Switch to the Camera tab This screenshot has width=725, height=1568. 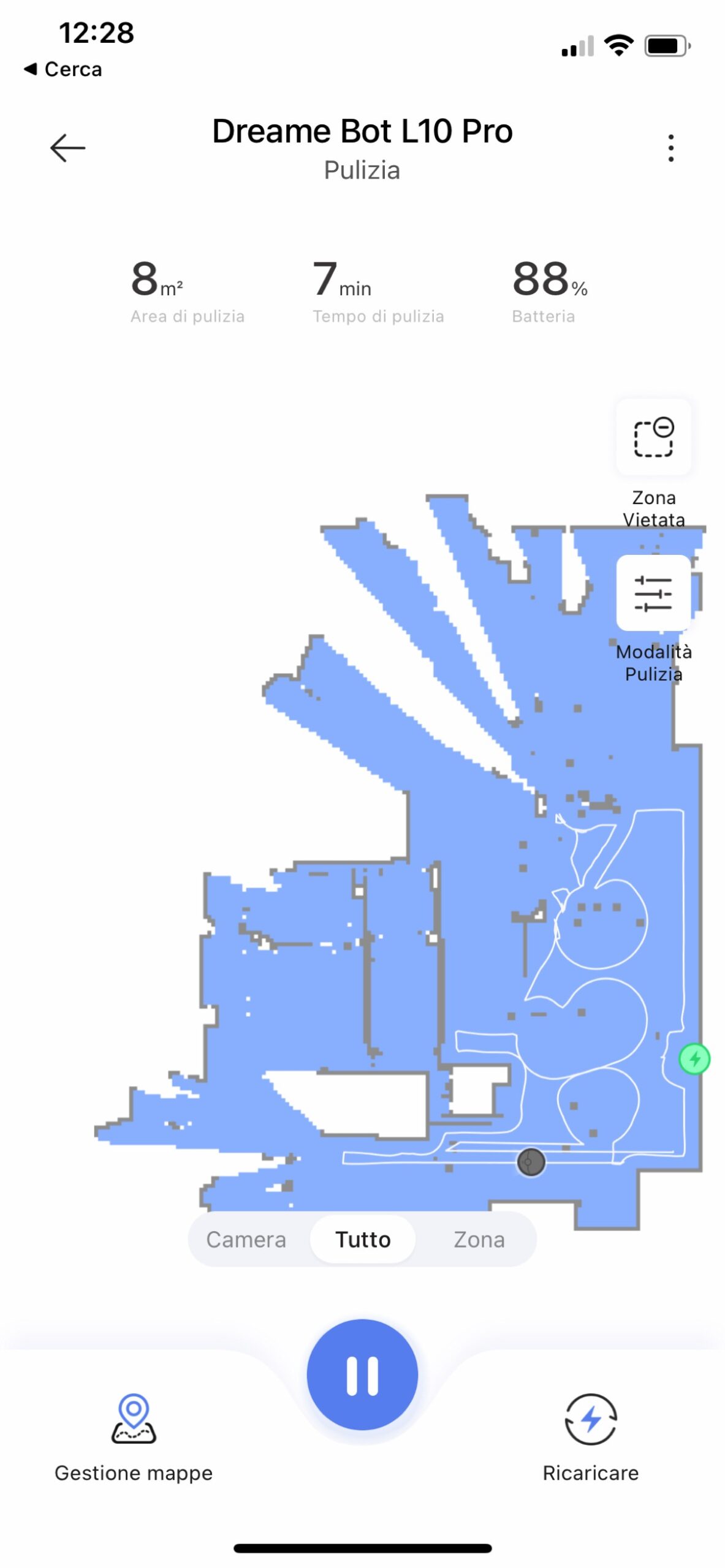(246, 1239)
